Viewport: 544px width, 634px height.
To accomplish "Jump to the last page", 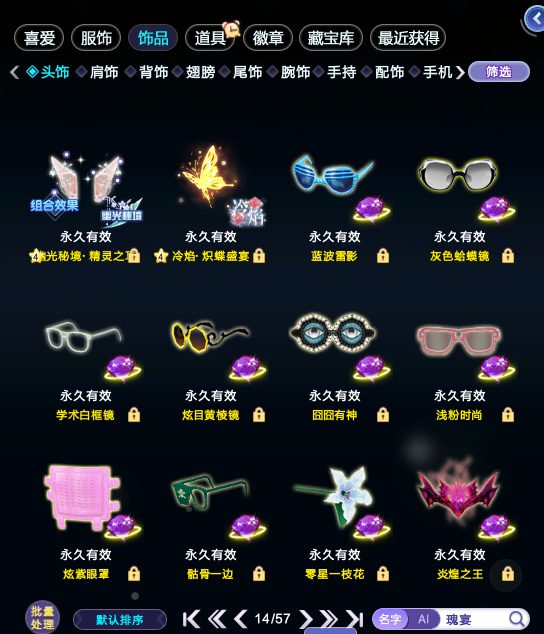I will click(355, 619).
